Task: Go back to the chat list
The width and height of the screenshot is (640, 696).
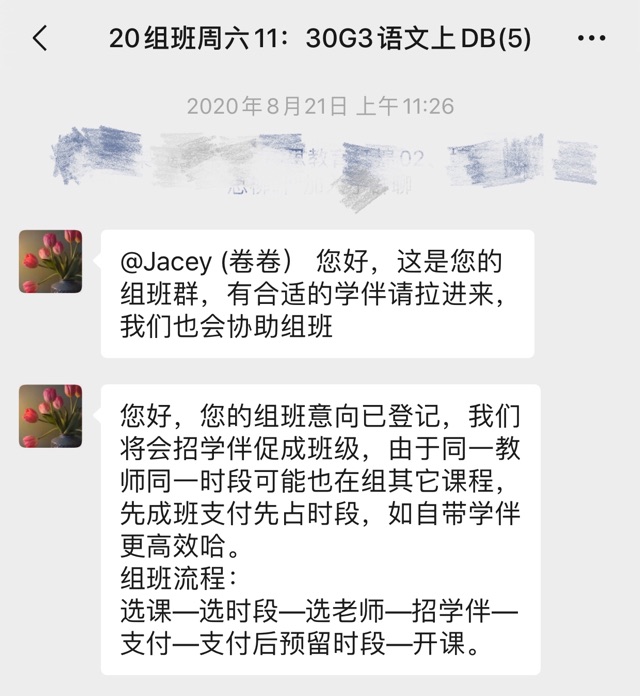Action: coord(39,40)
